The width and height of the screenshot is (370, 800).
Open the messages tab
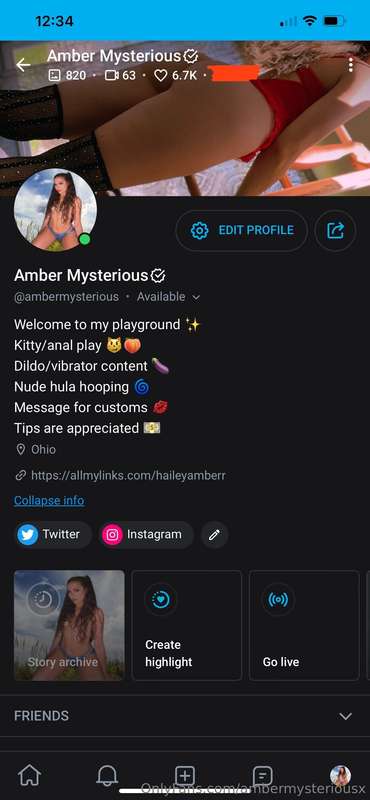pos(262,776)
